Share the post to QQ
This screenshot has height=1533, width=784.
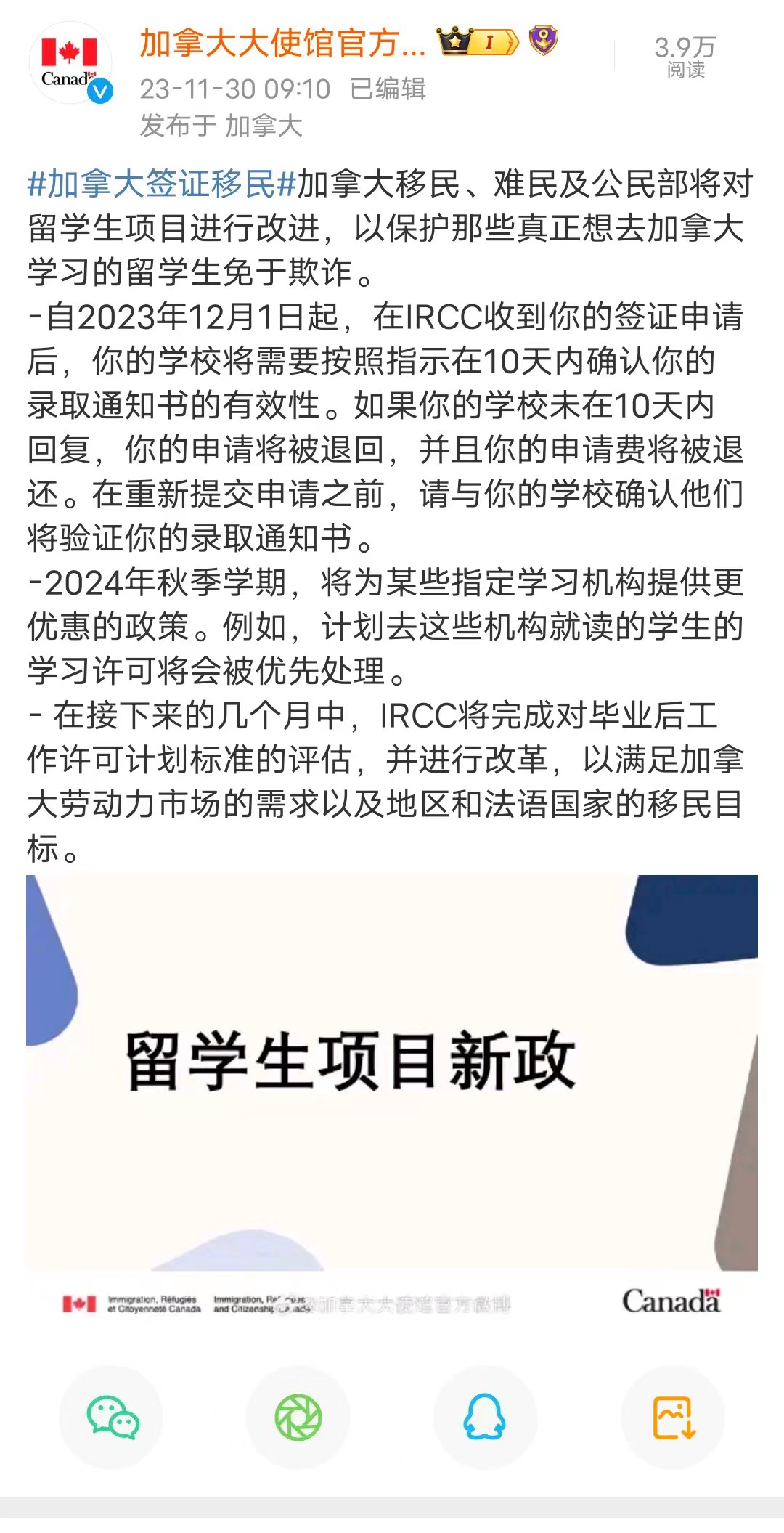coord(485,1417)
